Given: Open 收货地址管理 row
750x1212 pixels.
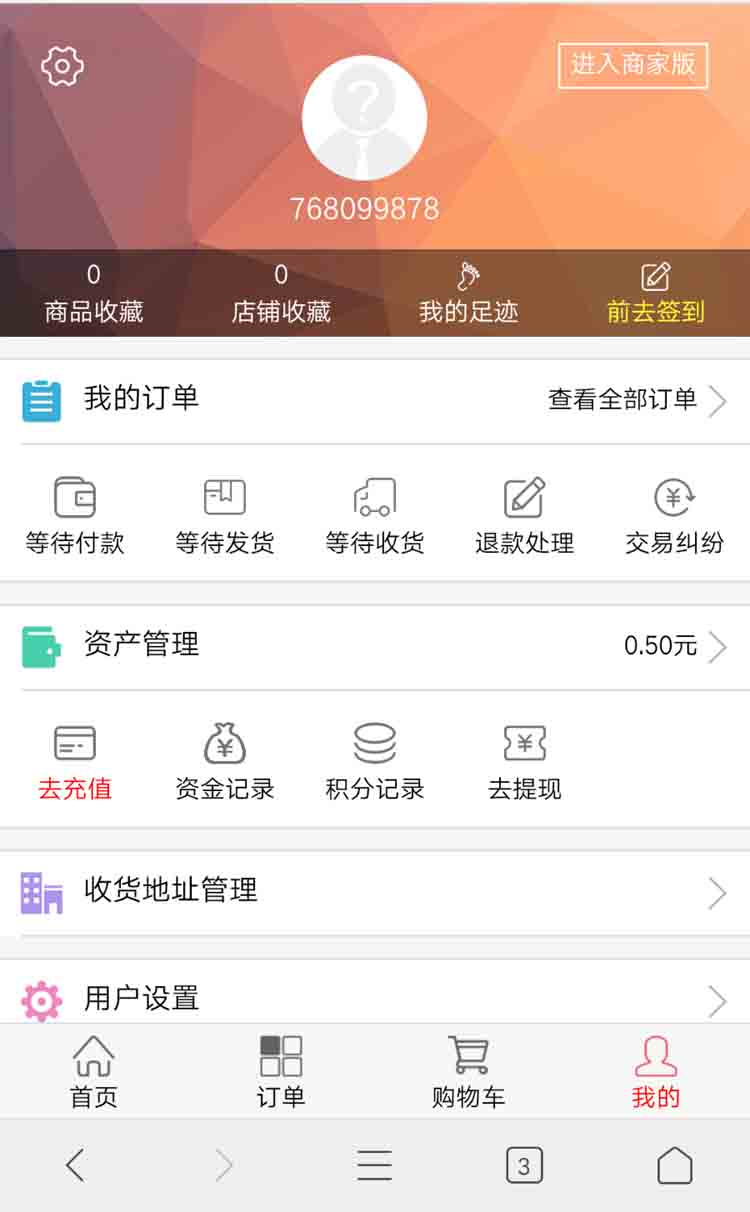Looking at the screenshot, I should point(375,892).
